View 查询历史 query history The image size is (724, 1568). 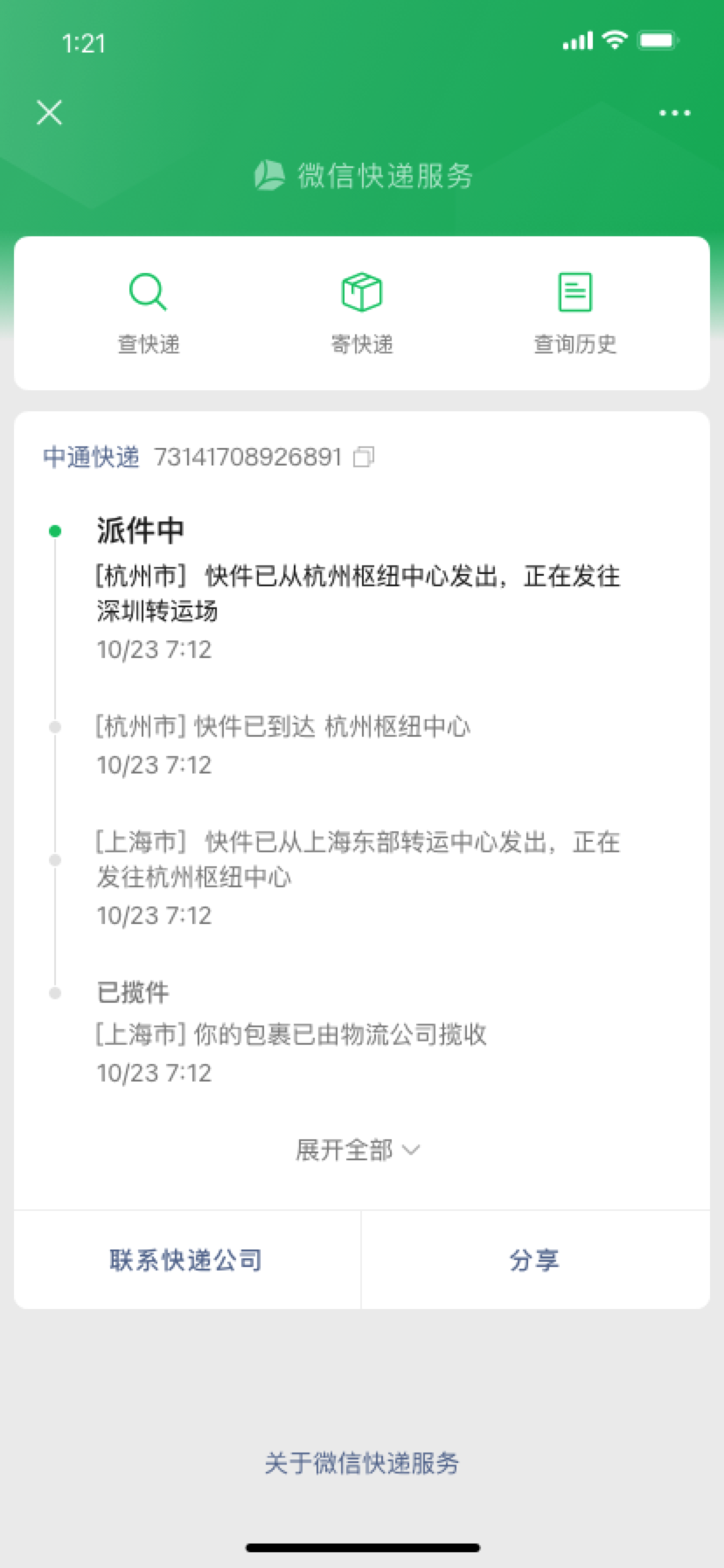click(575, 314)
